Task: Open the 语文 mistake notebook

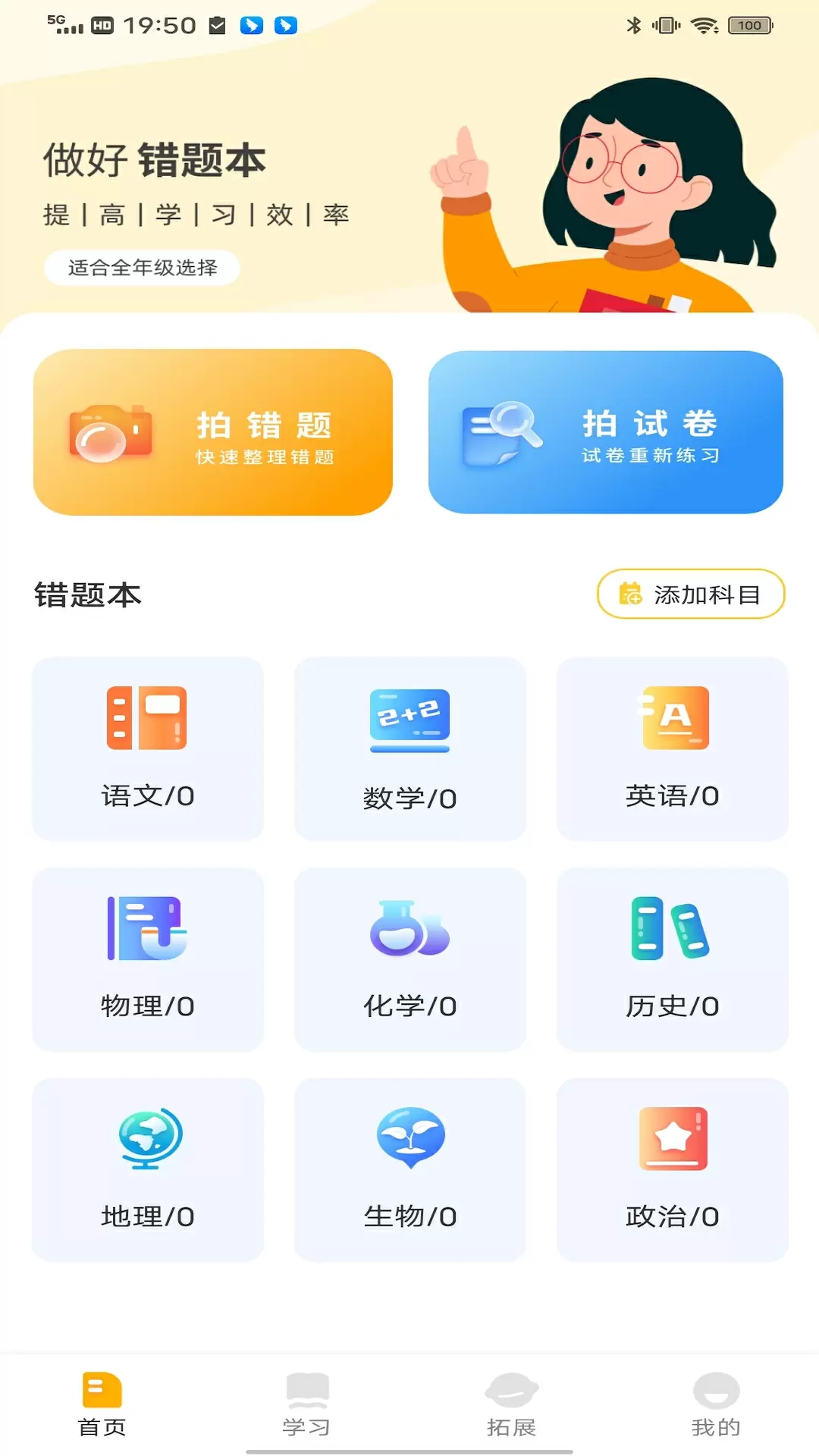Action: [x=148, y=749]
